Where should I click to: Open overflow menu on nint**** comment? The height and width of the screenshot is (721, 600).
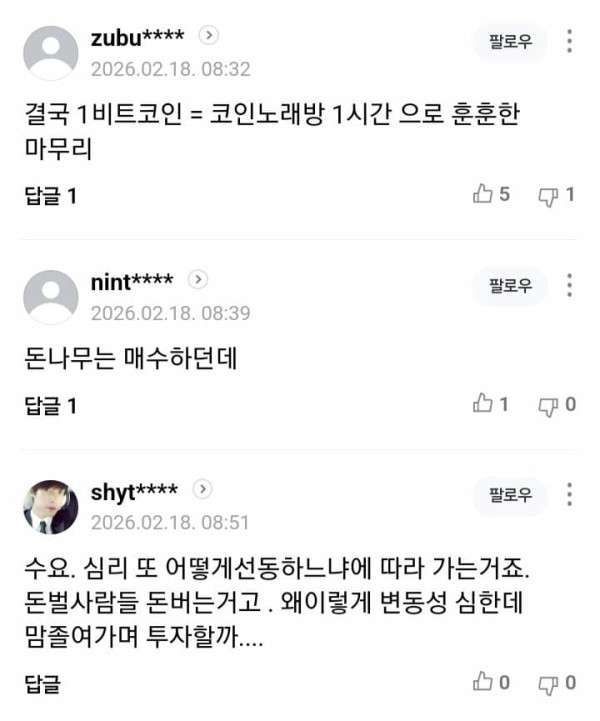coord(569,285)
